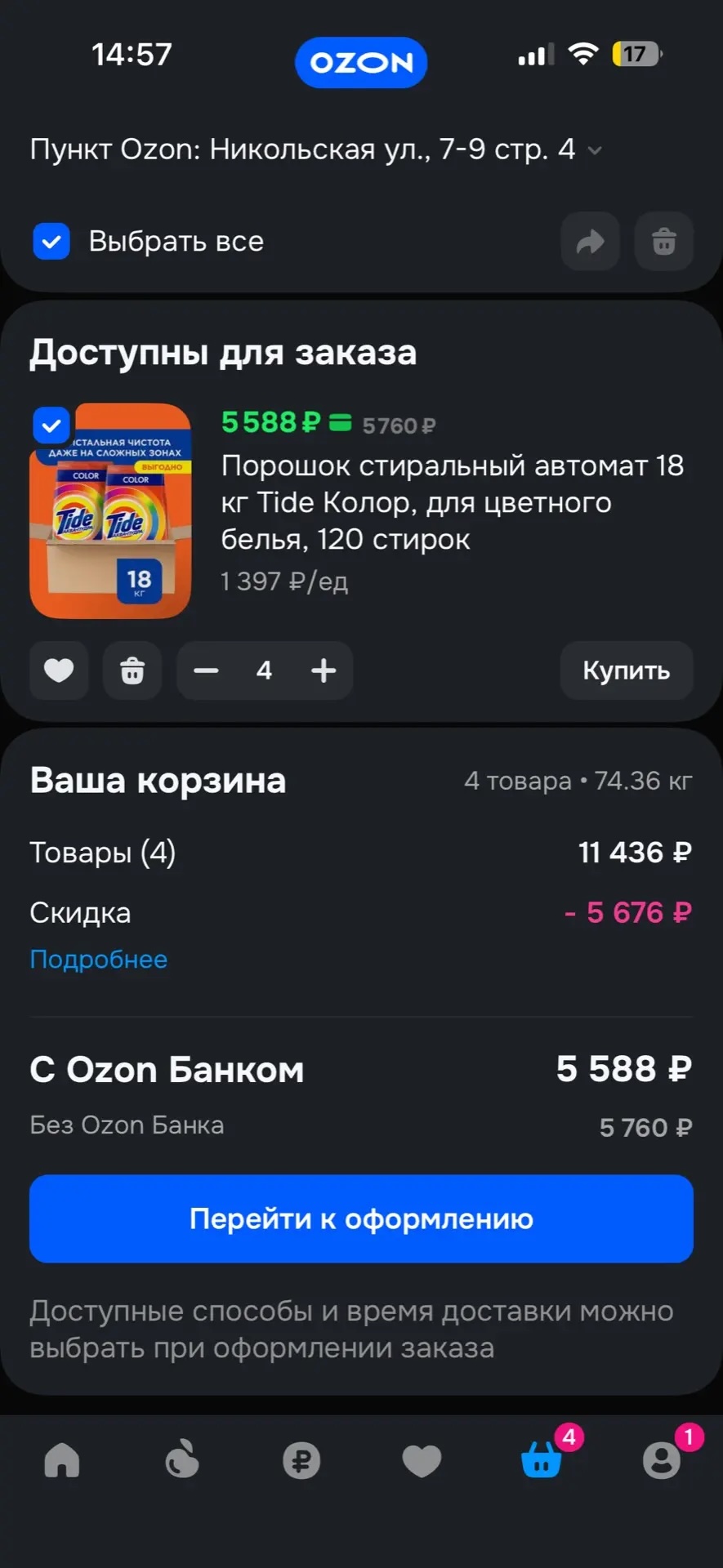Screen dimensions: 723x1568
Task: Share the cart with the arrow icon
Action: click(x=590, y=242)
